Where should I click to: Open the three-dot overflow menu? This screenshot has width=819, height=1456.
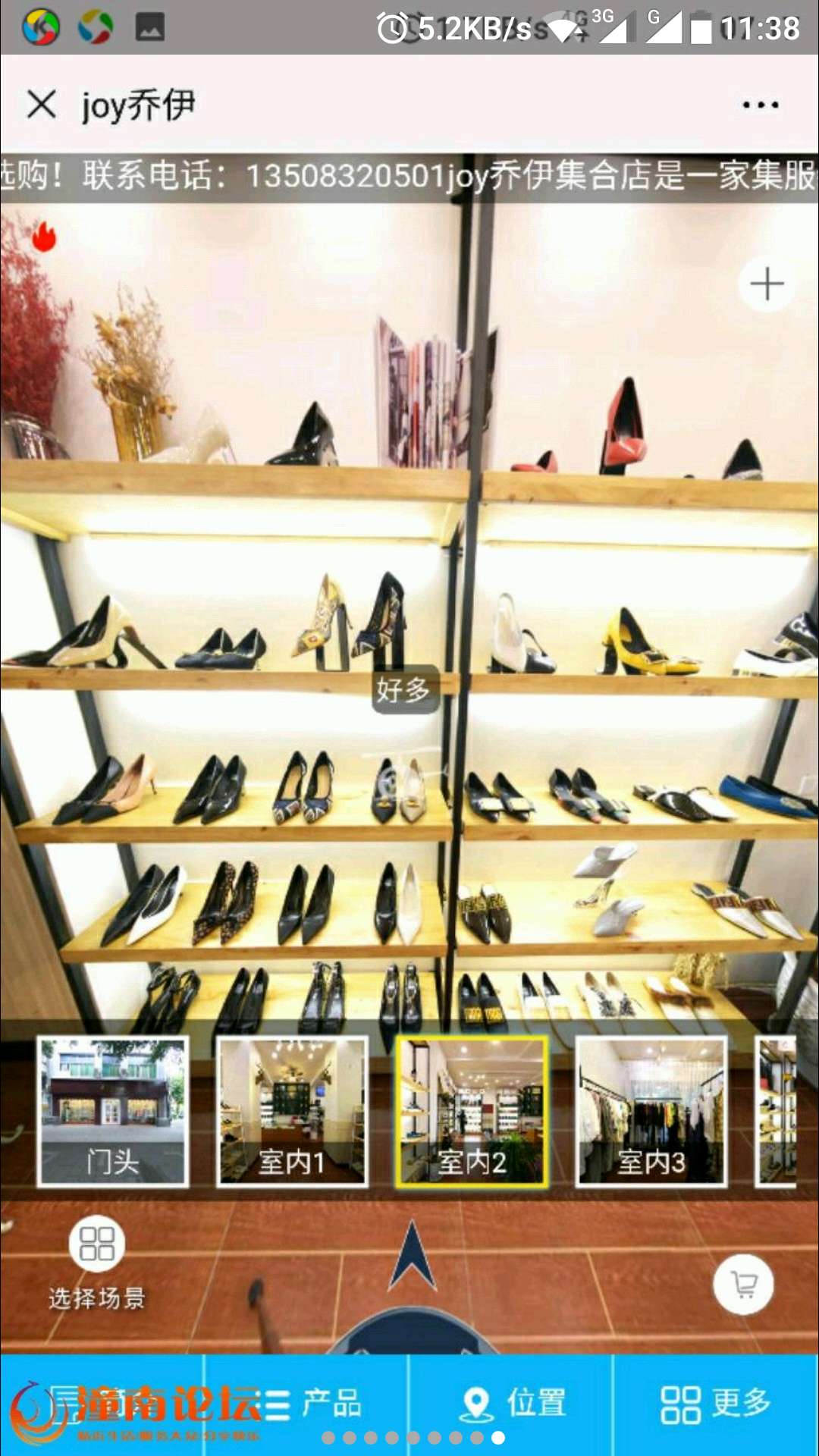760,105
